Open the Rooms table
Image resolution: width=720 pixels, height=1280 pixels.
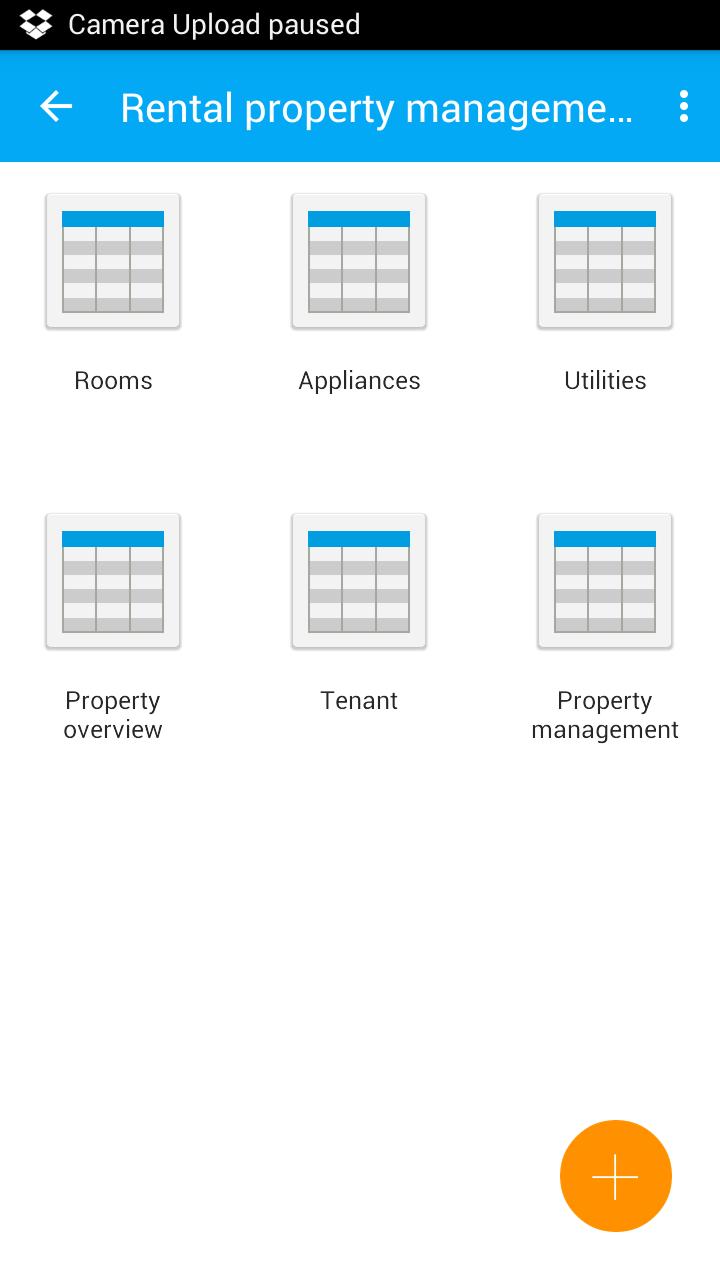pos(113,262)
